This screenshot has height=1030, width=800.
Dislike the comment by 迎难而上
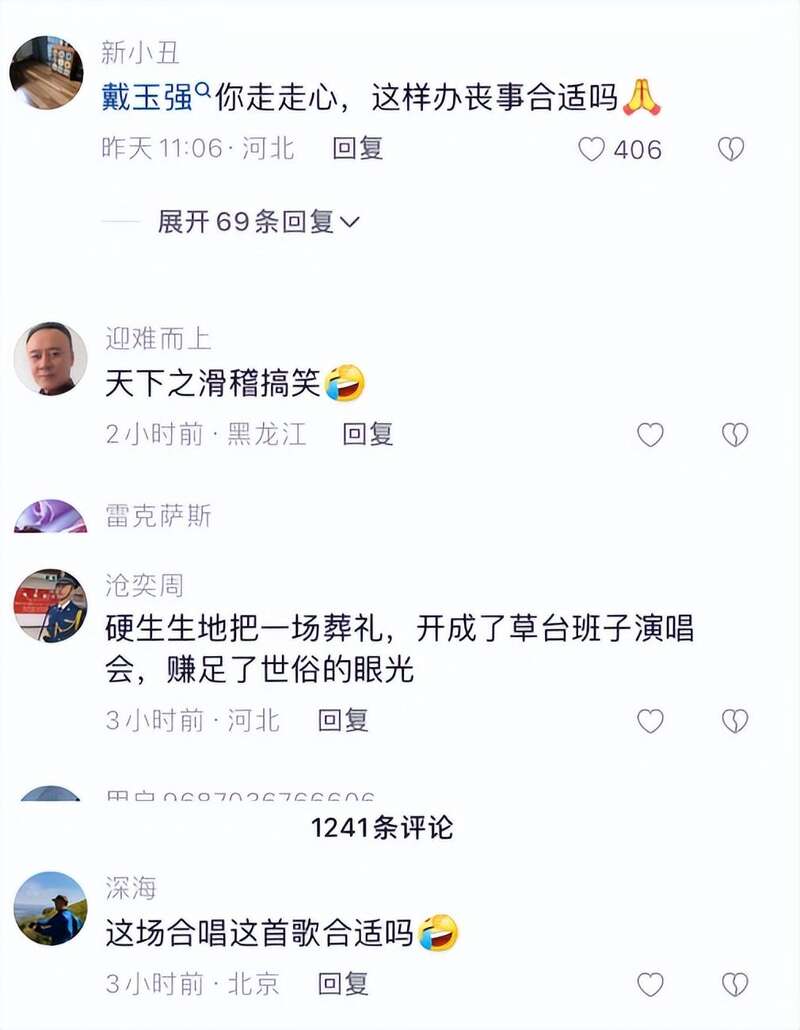[x=735, y=434]
